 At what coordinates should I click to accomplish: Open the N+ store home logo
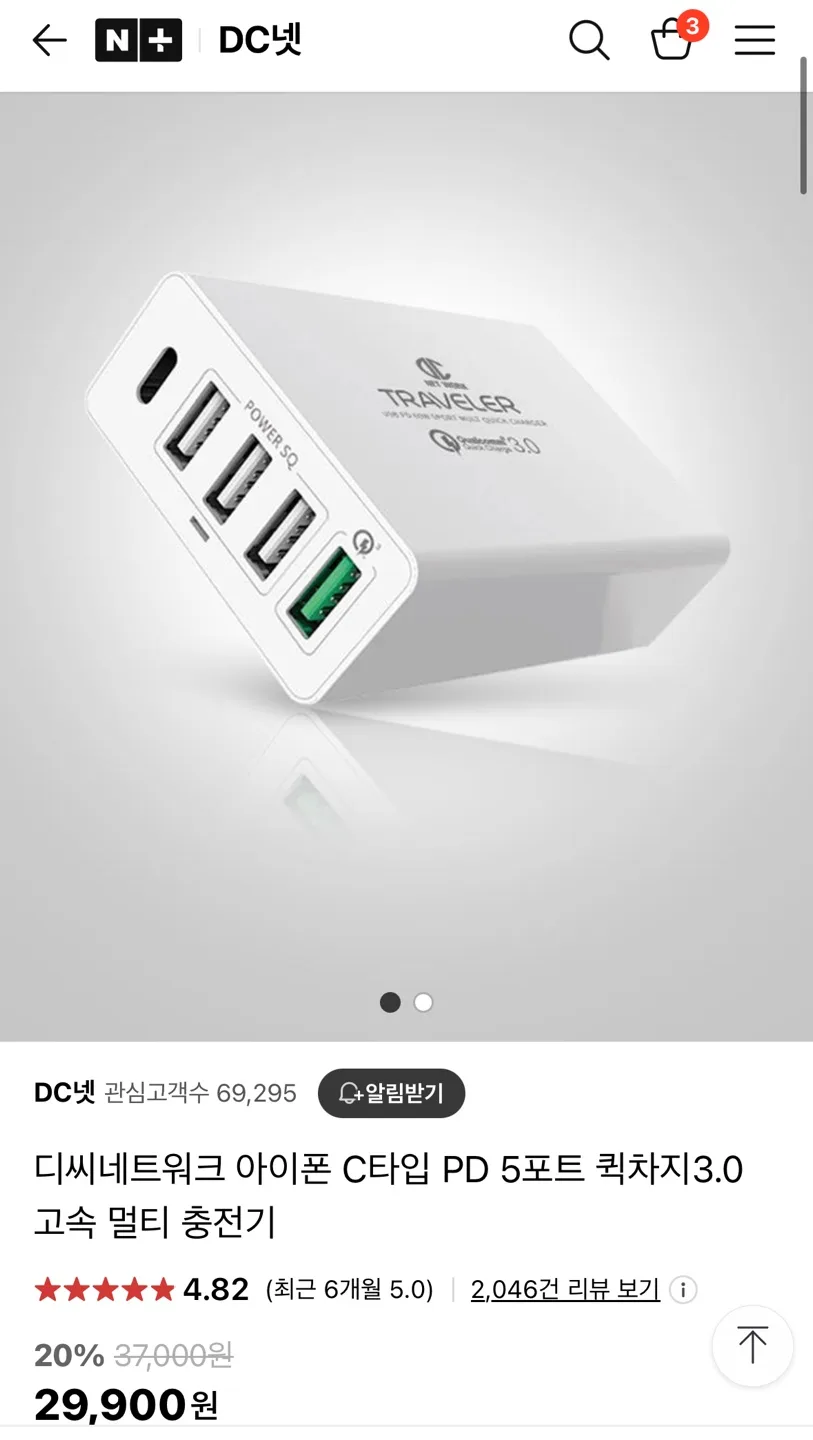[138, 40]
